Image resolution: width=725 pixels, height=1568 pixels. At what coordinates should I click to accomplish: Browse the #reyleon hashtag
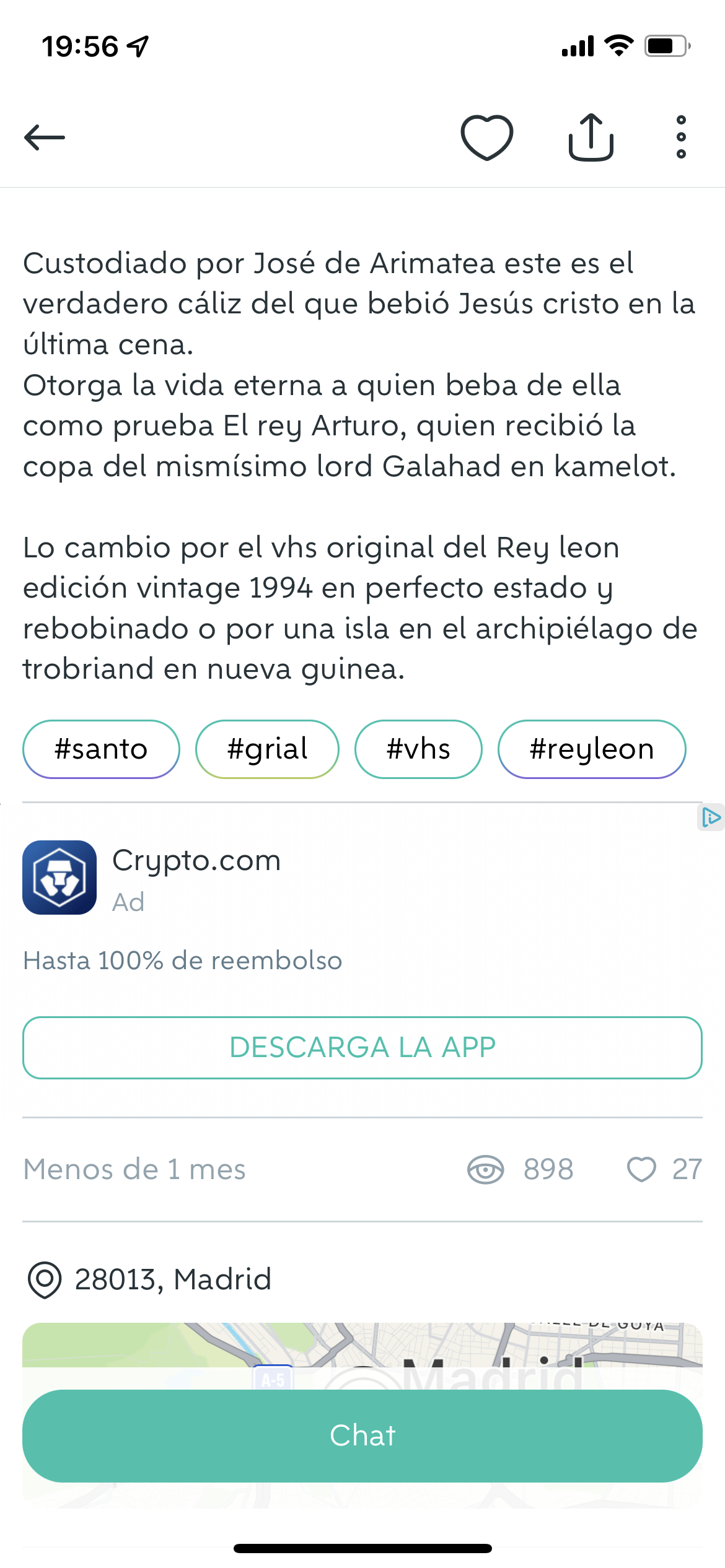coord(592,749)
